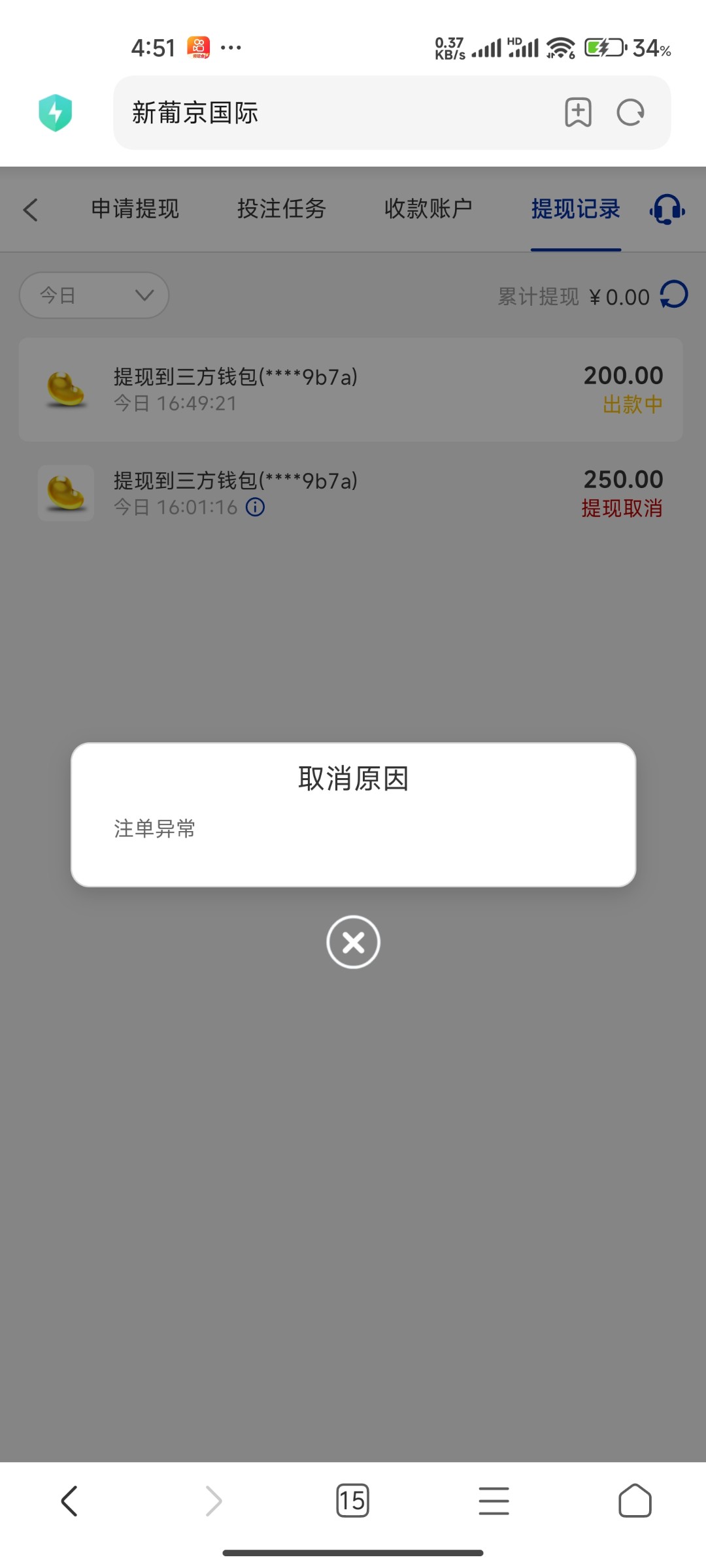Bookmark this page in the browser

click(578, 112)
